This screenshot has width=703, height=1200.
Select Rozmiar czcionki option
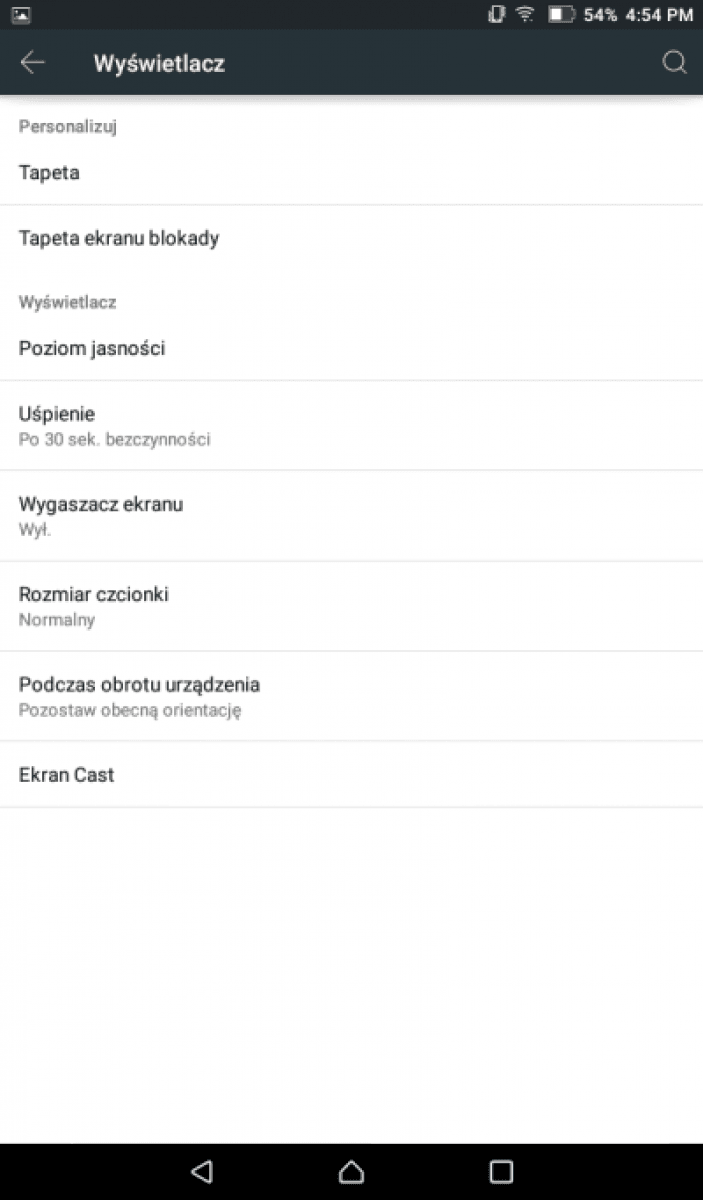pos(351,606)
